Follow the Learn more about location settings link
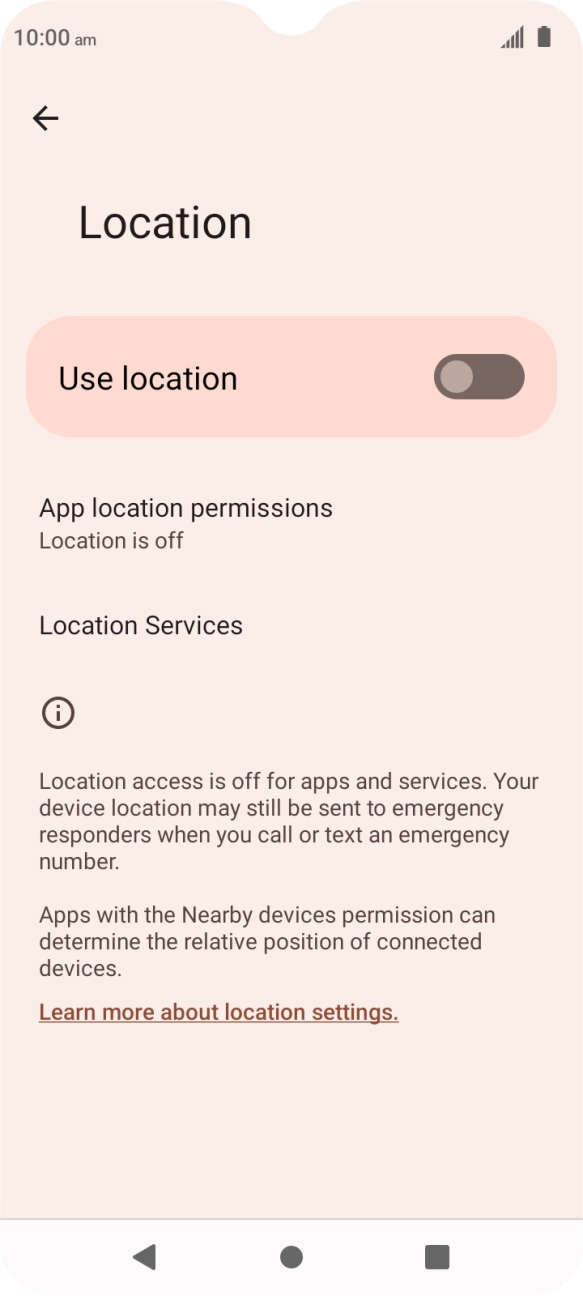The image size is (583, 1296). pos(219,1012)
